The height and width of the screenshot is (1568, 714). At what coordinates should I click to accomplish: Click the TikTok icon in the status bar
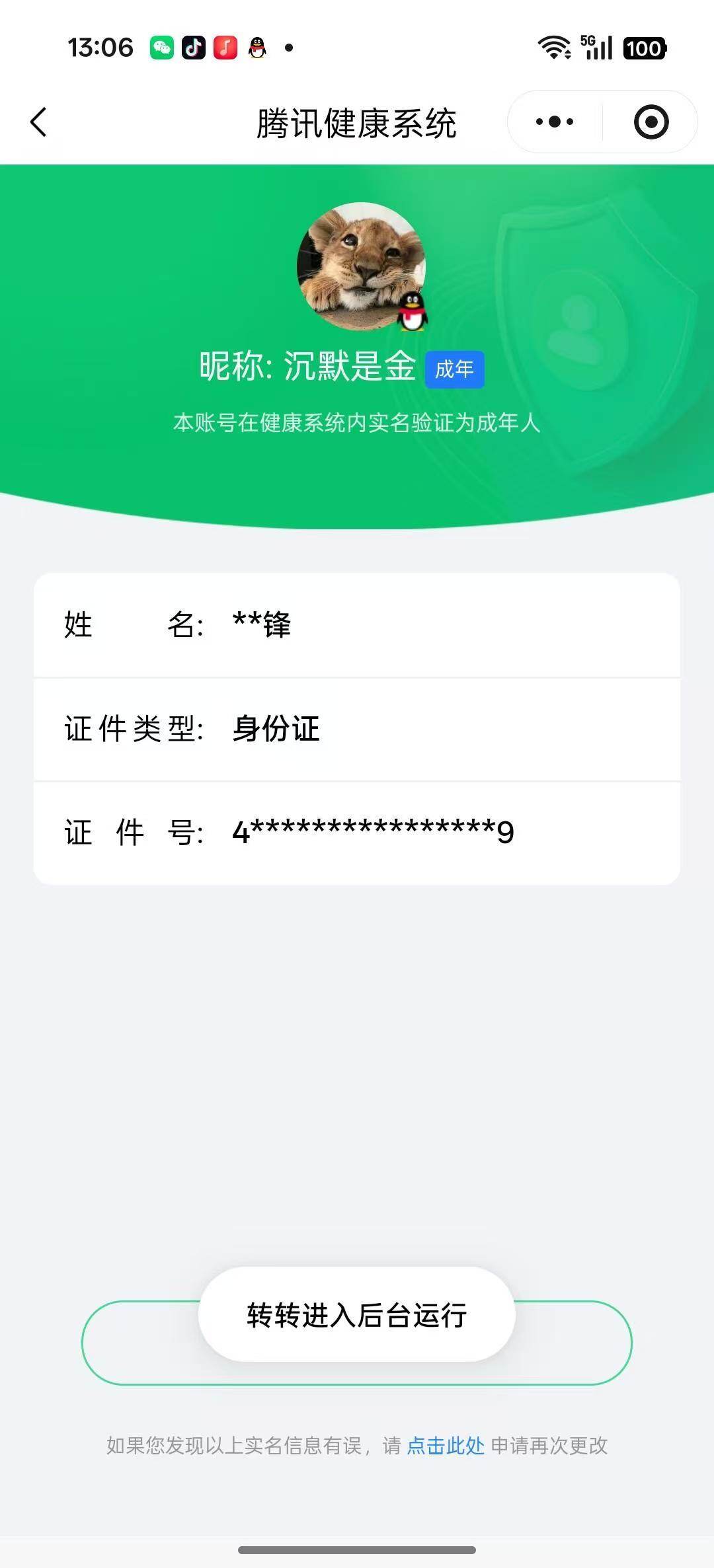[192, 48]
